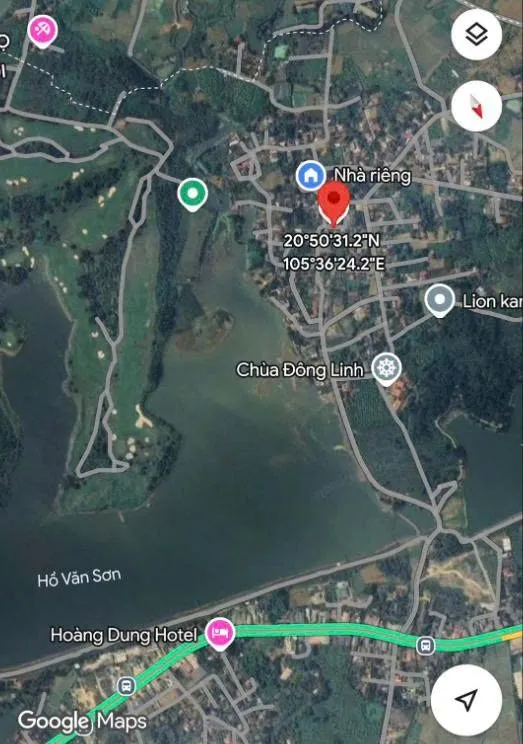Open the Nhà riêng home marker
The image size is (523, 744).
(310, 176)
